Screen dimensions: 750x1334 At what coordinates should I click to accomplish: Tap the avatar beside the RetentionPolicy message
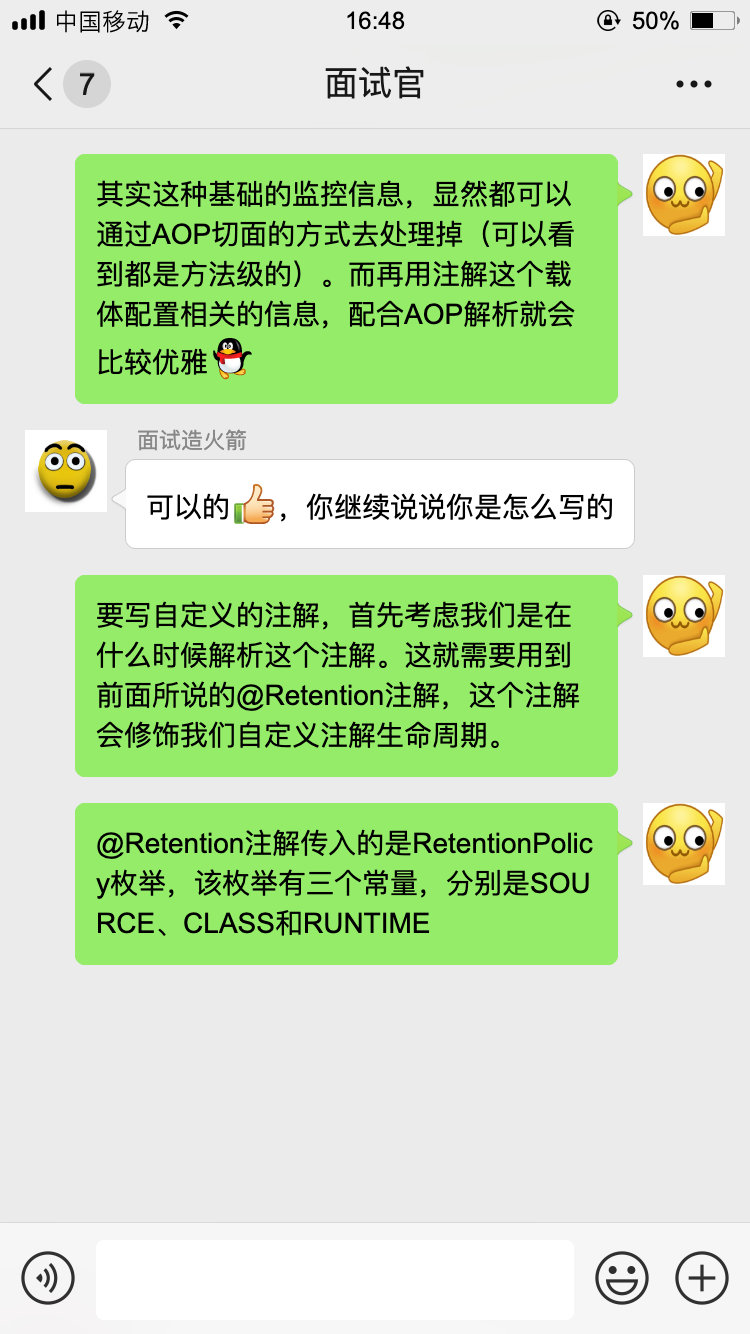tap(684, 844)
